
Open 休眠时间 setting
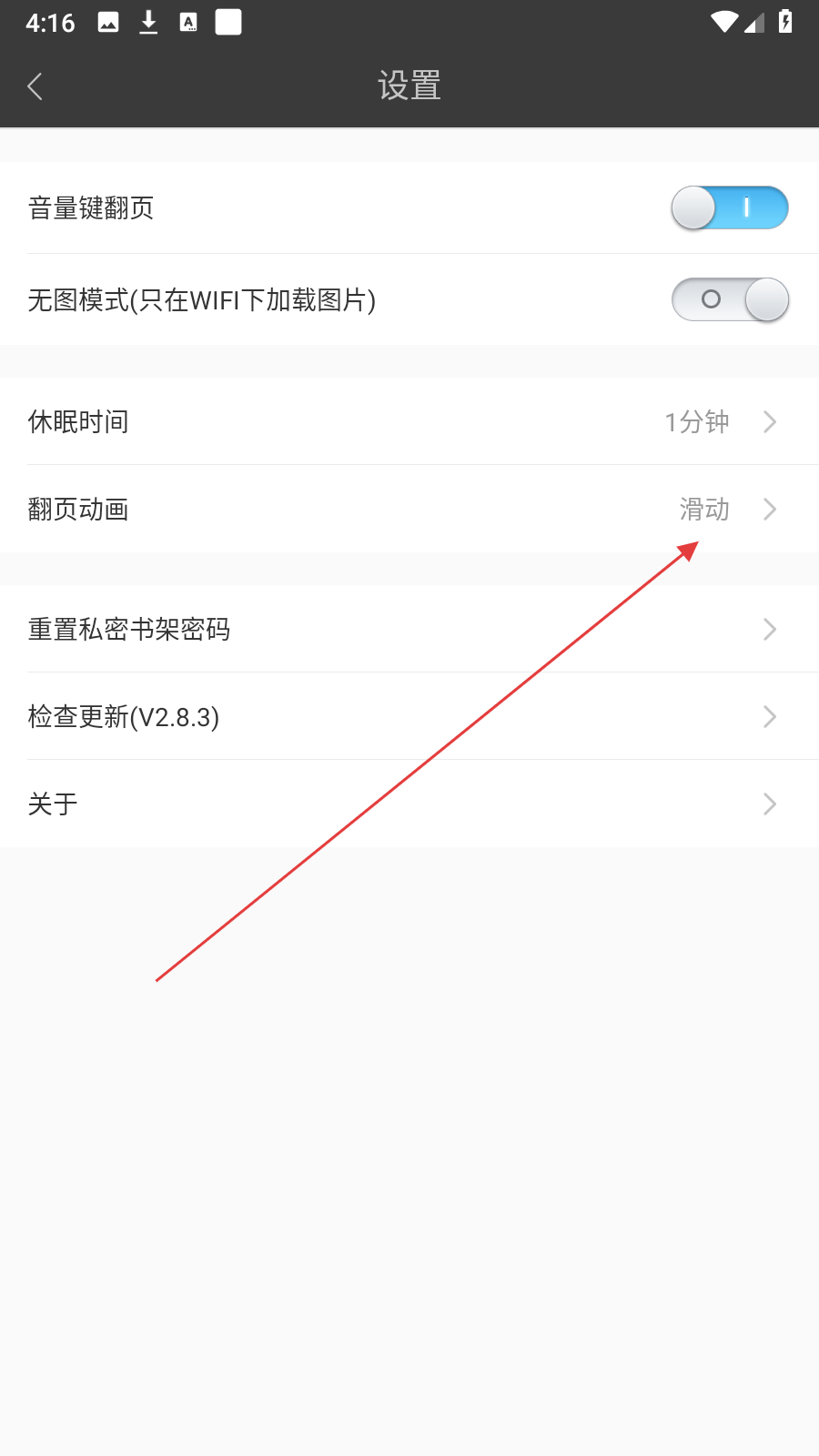click(x=409, y=421)
